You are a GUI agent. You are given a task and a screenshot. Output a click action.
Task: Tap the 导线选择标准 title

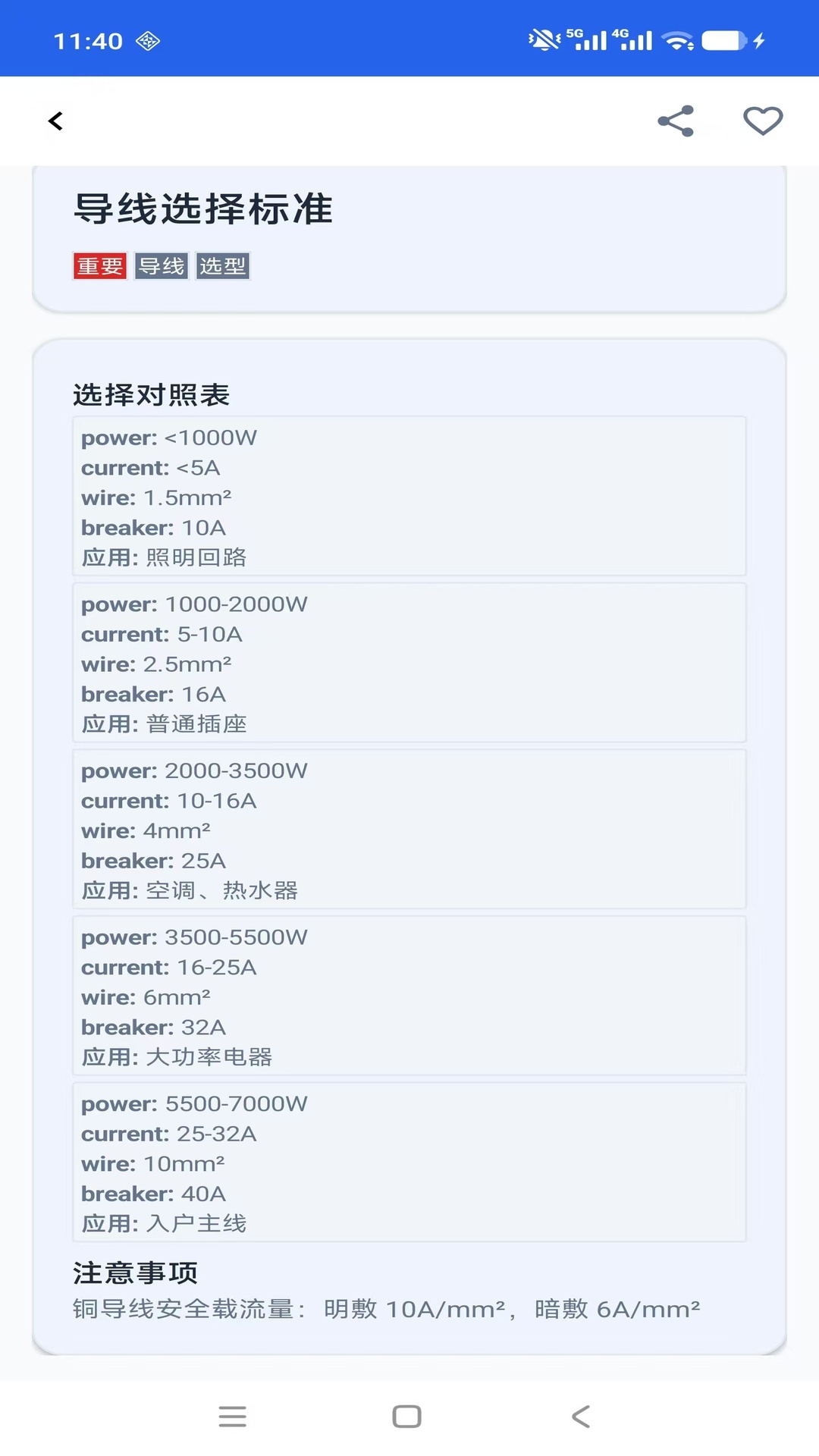point(203,210)
